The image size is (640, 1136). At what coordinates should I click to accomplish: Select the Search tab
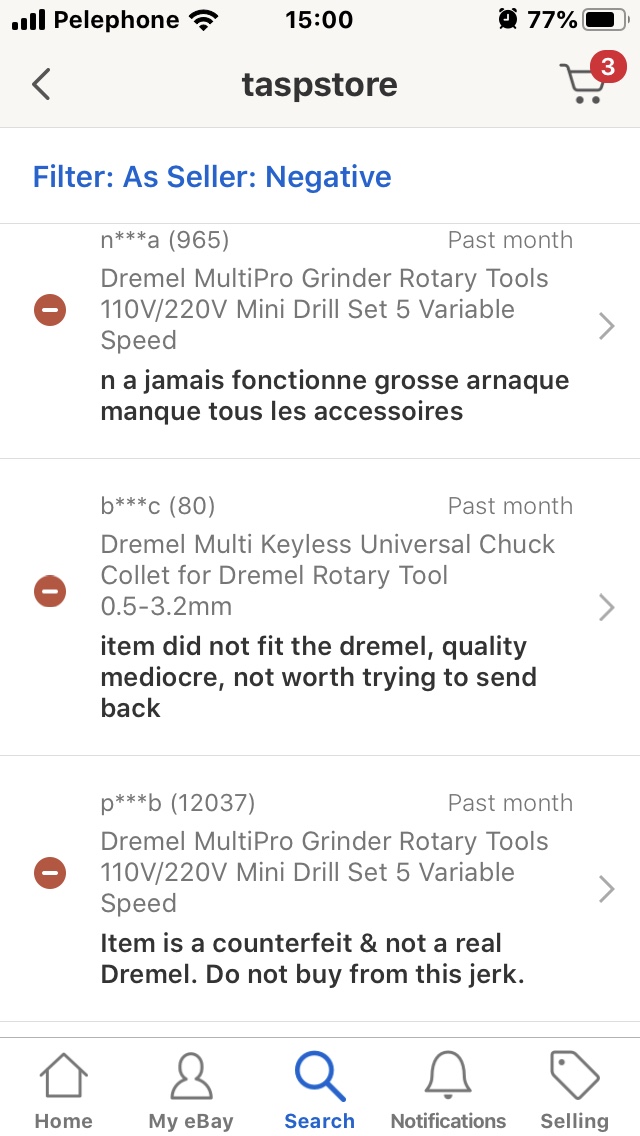coord(319,1092)
